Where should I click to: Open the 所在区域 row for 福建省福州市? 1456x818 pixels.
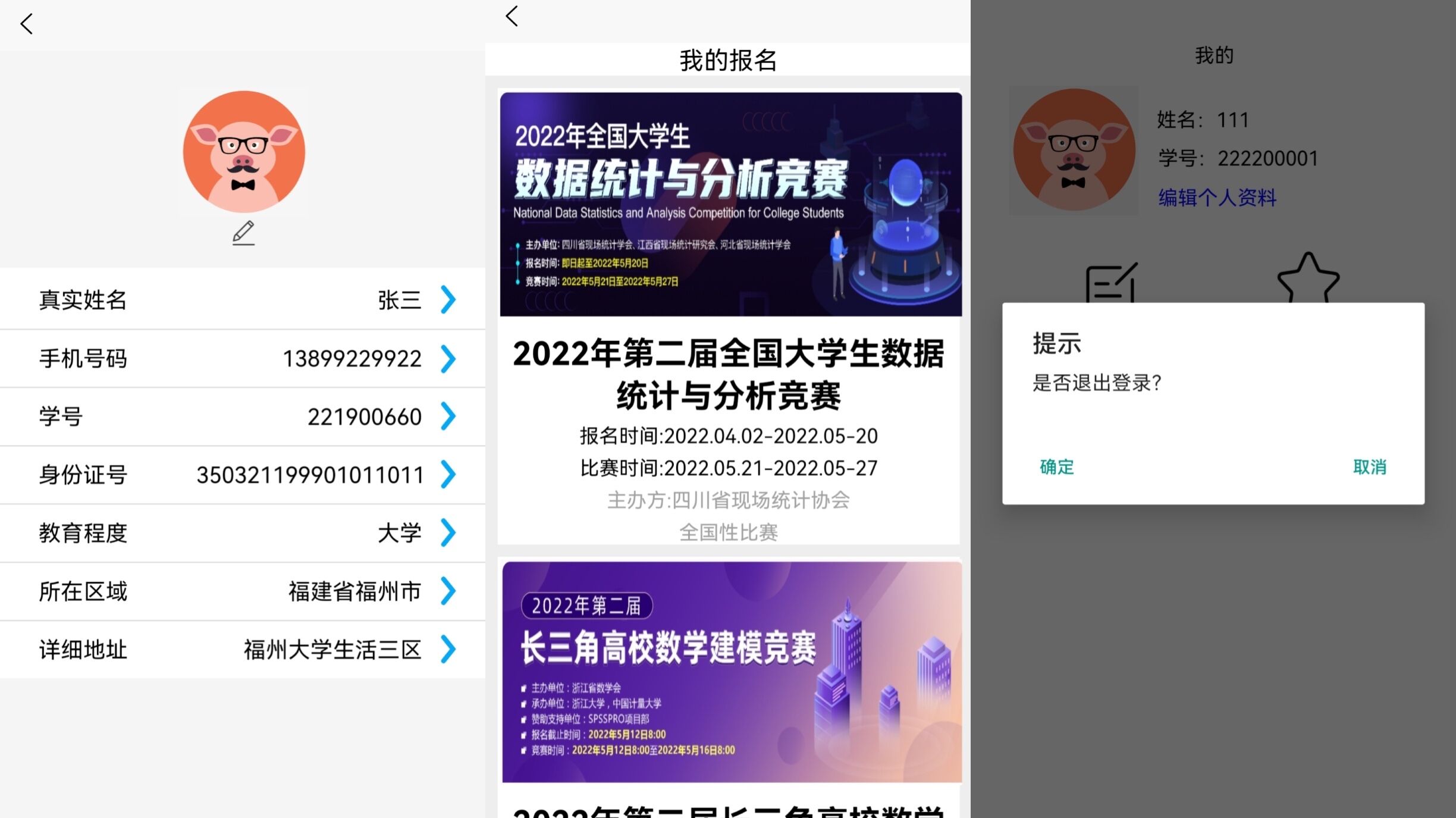[x=243, y=591]
